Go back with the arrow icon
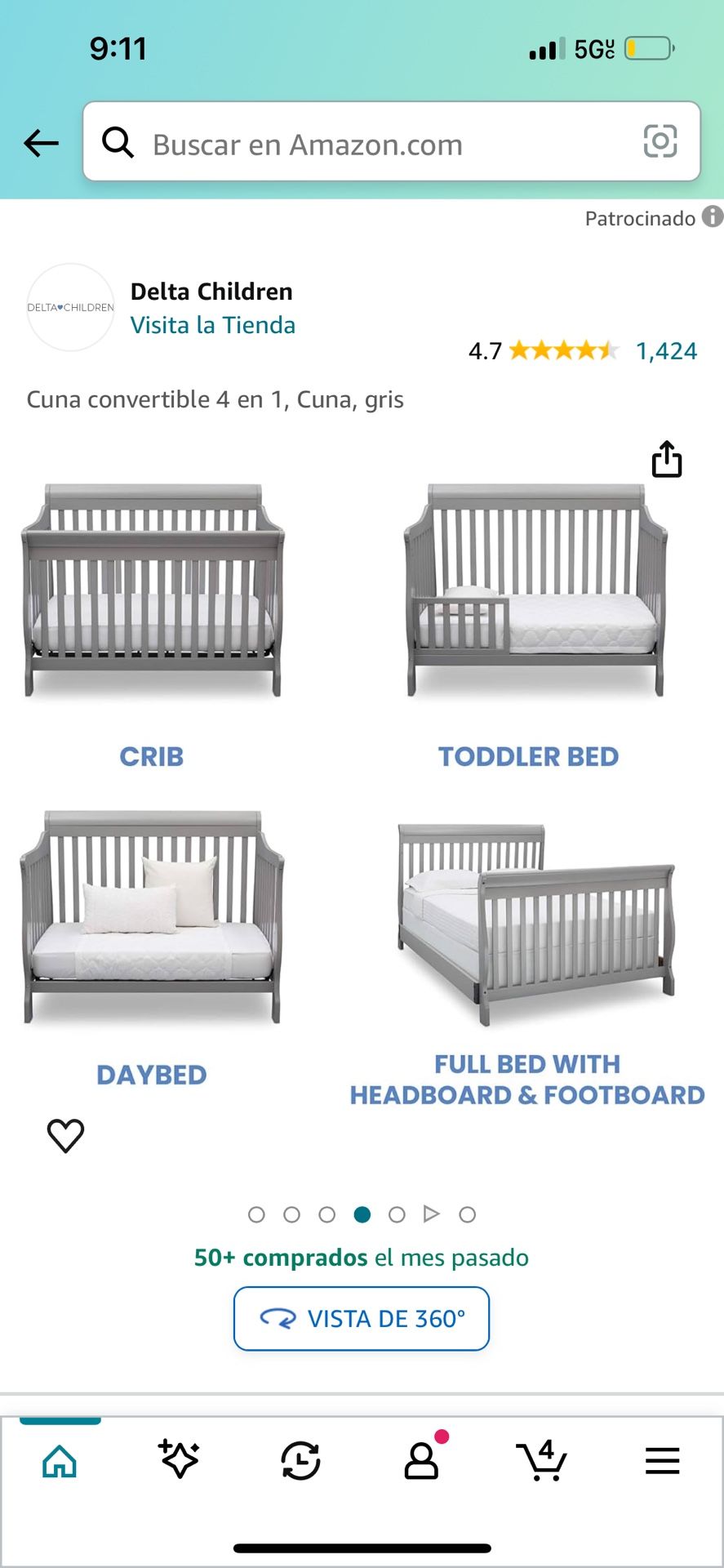724x1568 pixels. [41, 143]
